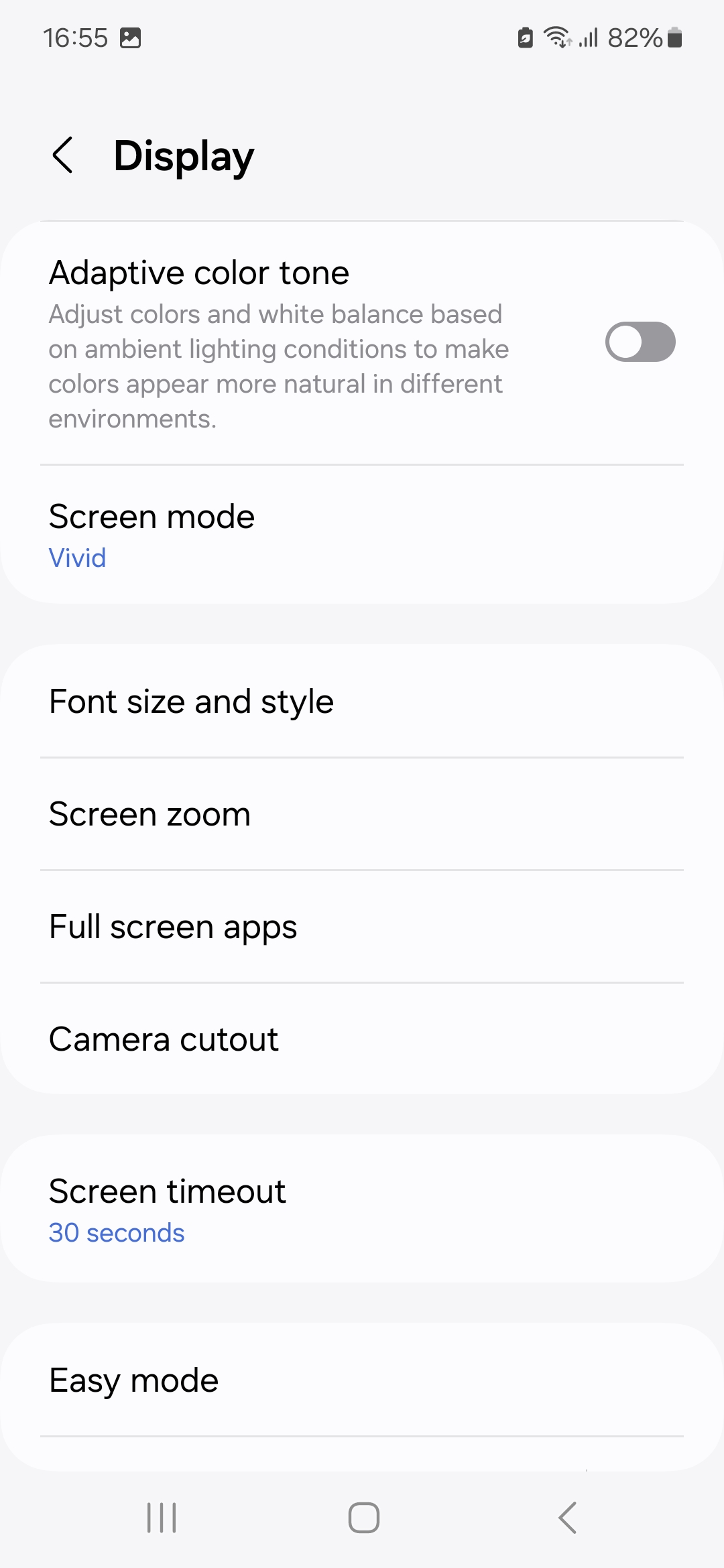Open Font size and style
724x1568 pixels.
pyautogui.click(x=362, y=702)
